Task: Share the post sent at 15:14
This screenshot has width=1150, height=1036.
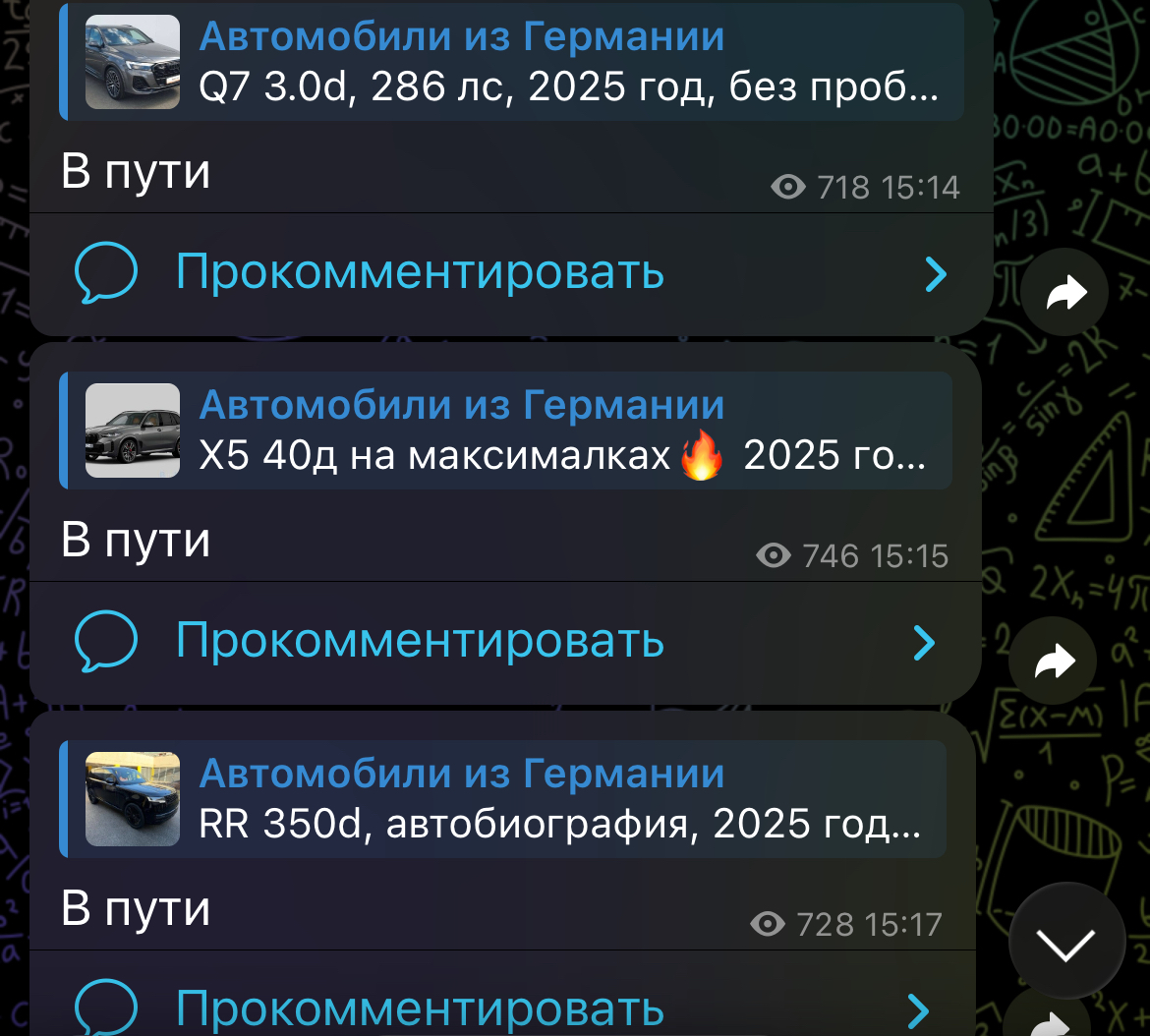Action: (x=1064, y=293)
